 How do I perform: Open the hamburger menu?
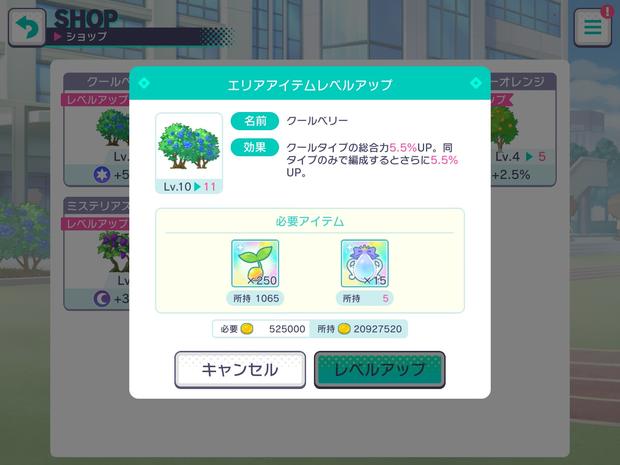(x=592, y=27)
